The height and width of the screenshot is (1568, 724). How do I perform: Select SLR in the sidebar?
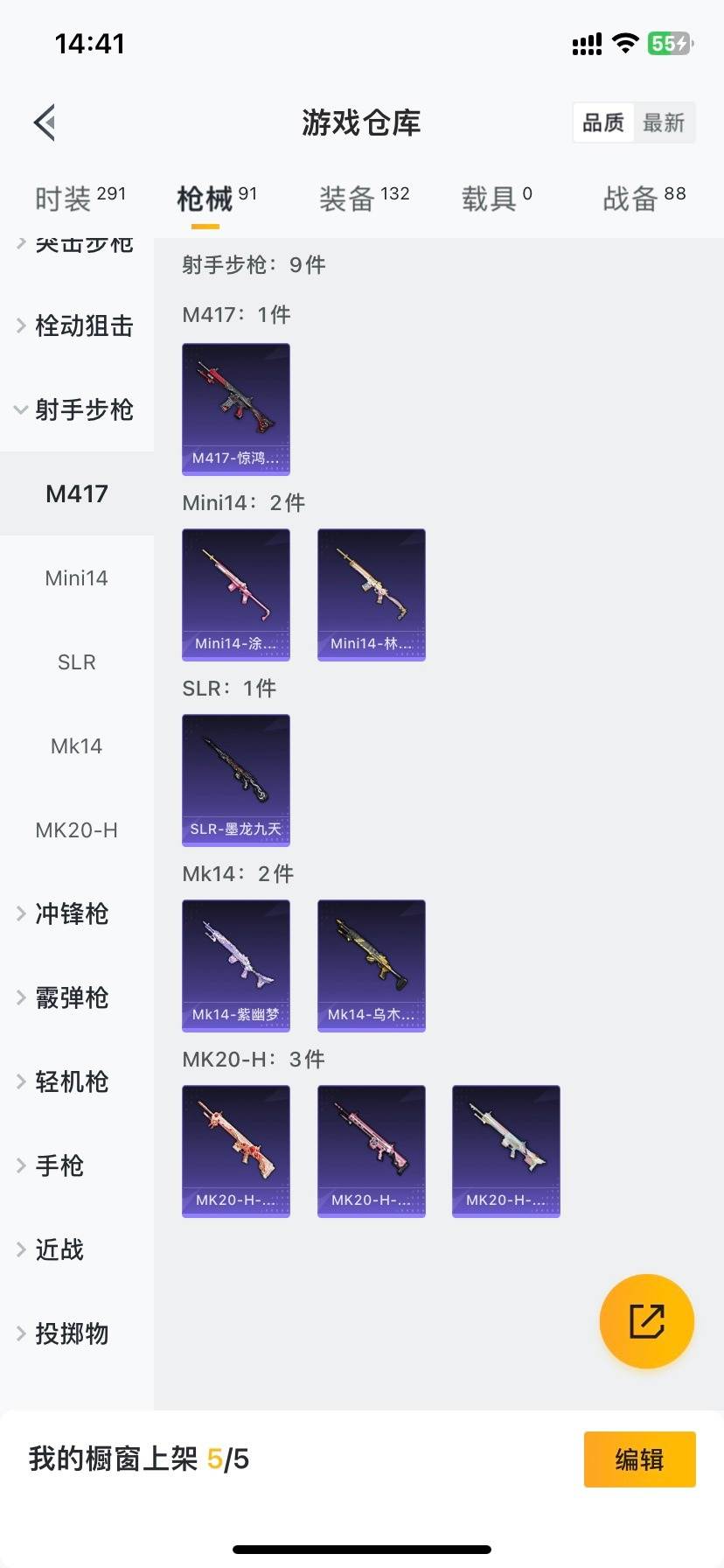click(x=77, y=662)
